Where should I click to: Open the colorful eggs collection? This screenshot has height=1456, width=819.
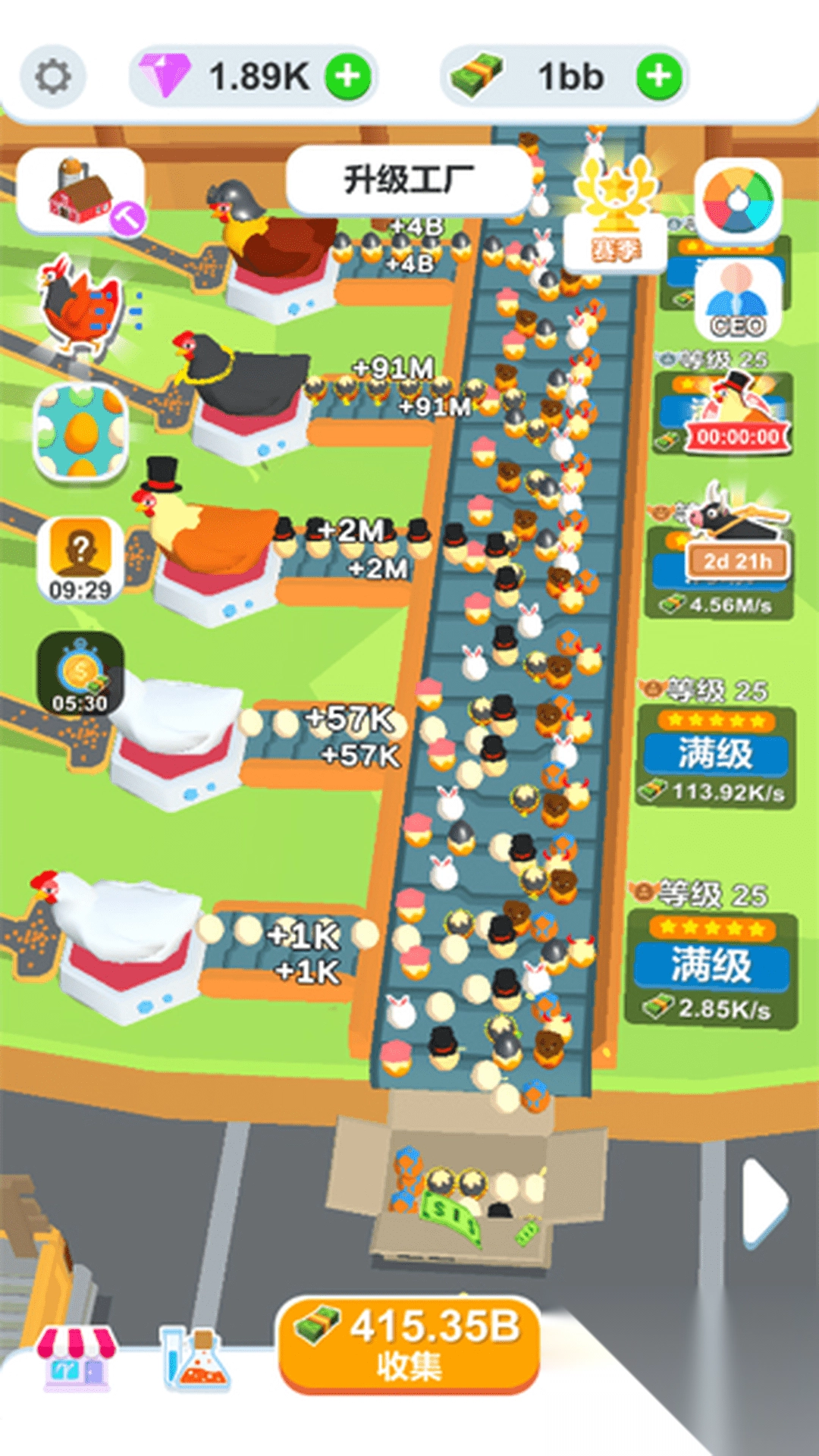(x=81, y=432)
